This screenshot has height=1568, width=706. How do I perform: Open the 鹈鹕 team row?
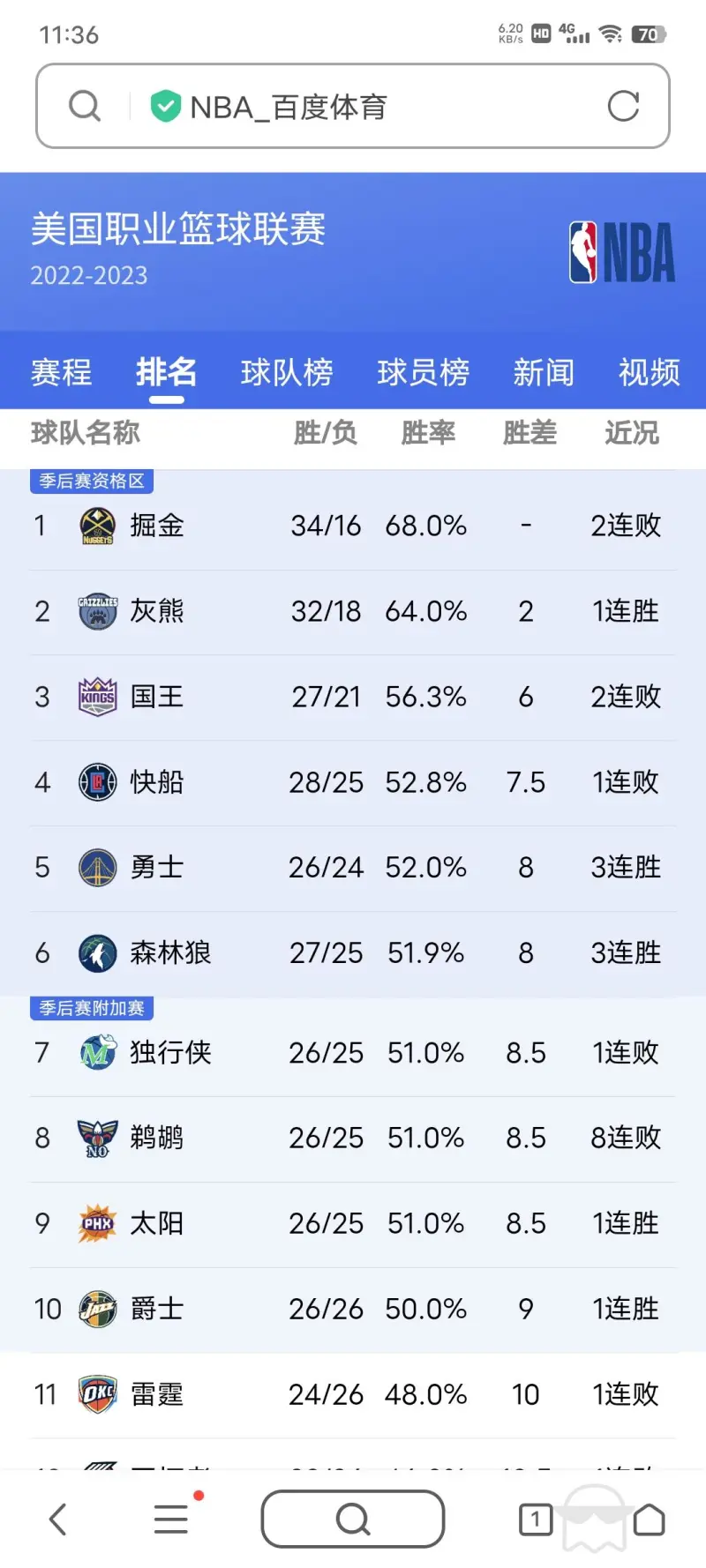[x=353, y=1139]
